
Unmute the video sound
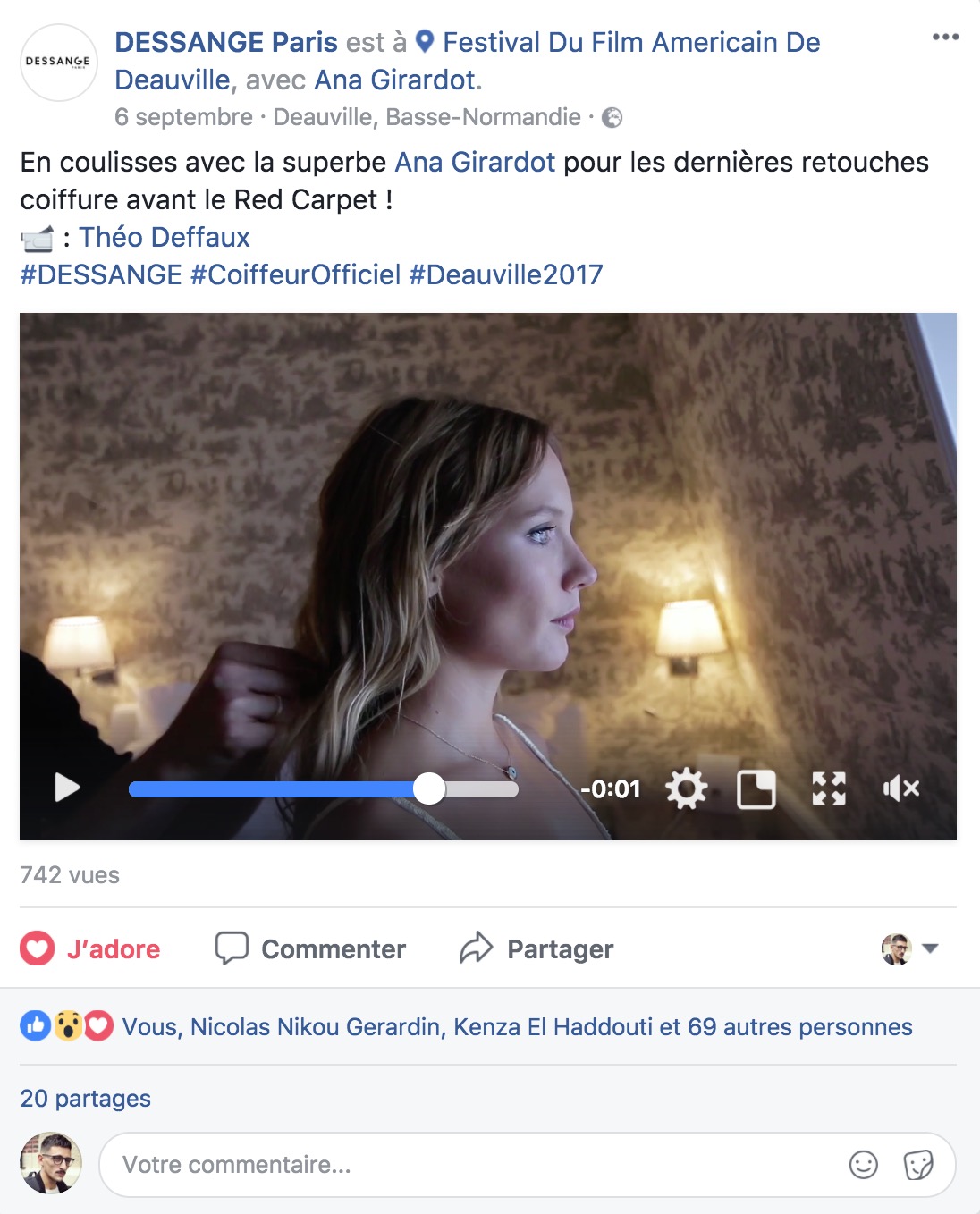coord(900,788)
